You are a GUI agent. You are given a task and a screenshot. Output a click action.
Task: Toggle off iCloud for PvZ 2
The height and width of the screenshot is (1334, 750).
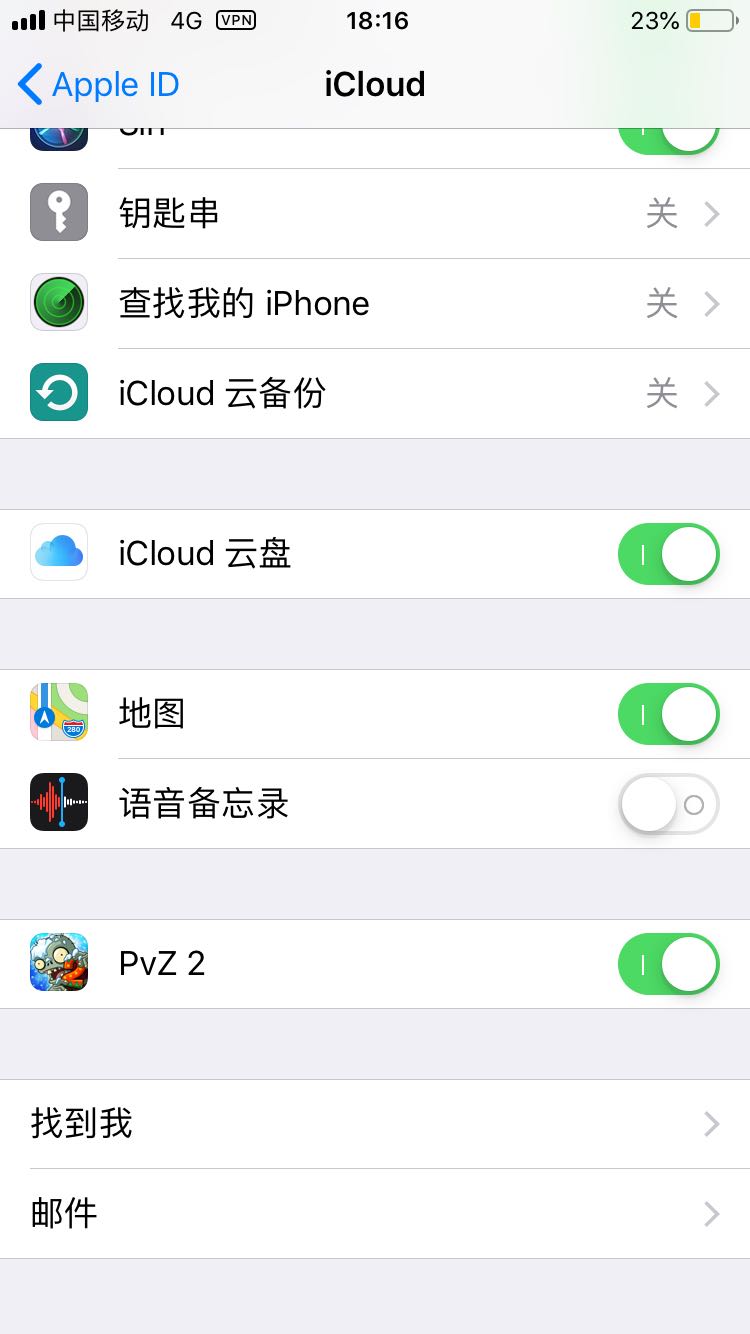click(668, 964)
